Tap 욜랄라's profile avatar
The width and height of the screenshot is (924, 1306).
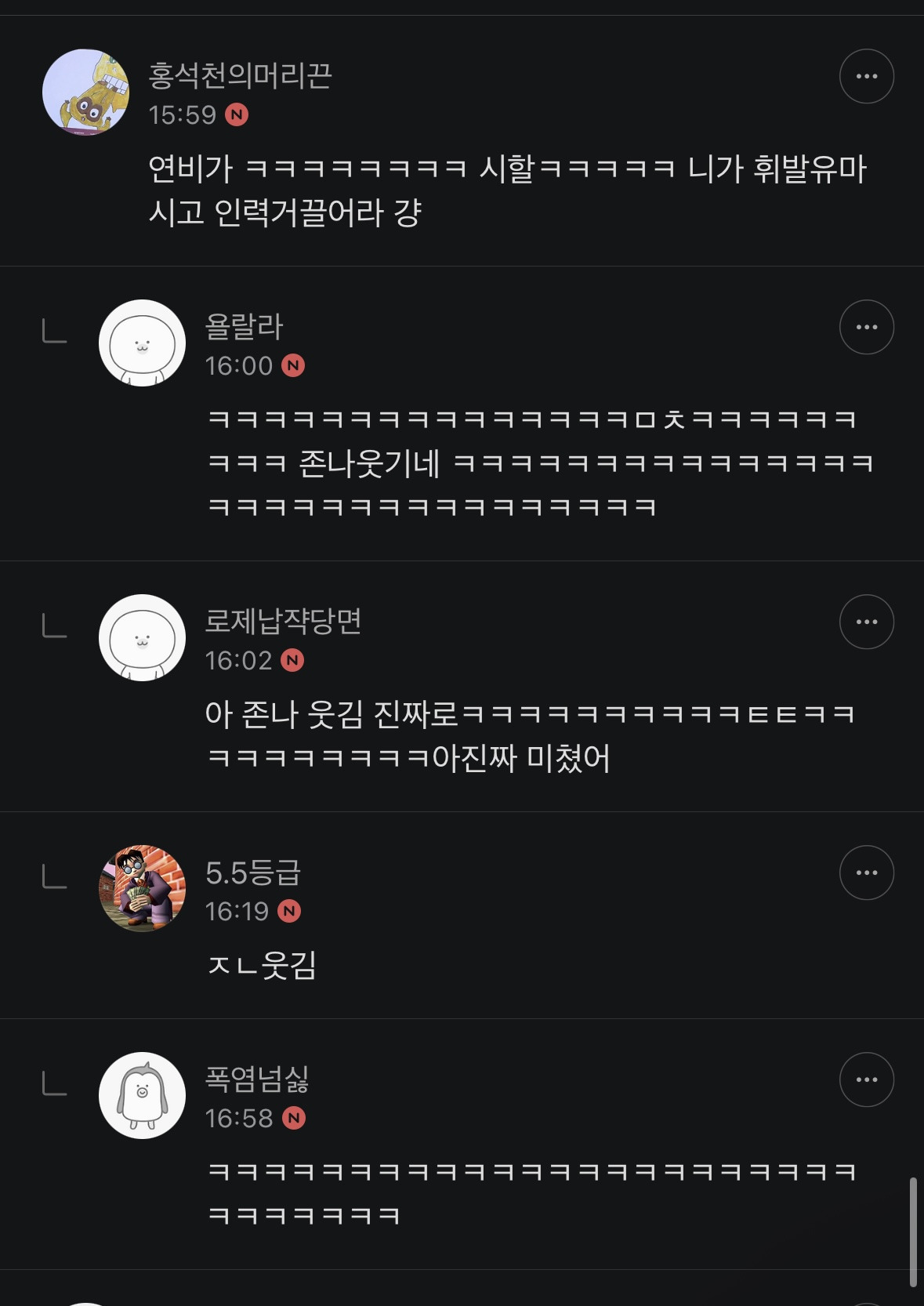[x=142, y=343]
